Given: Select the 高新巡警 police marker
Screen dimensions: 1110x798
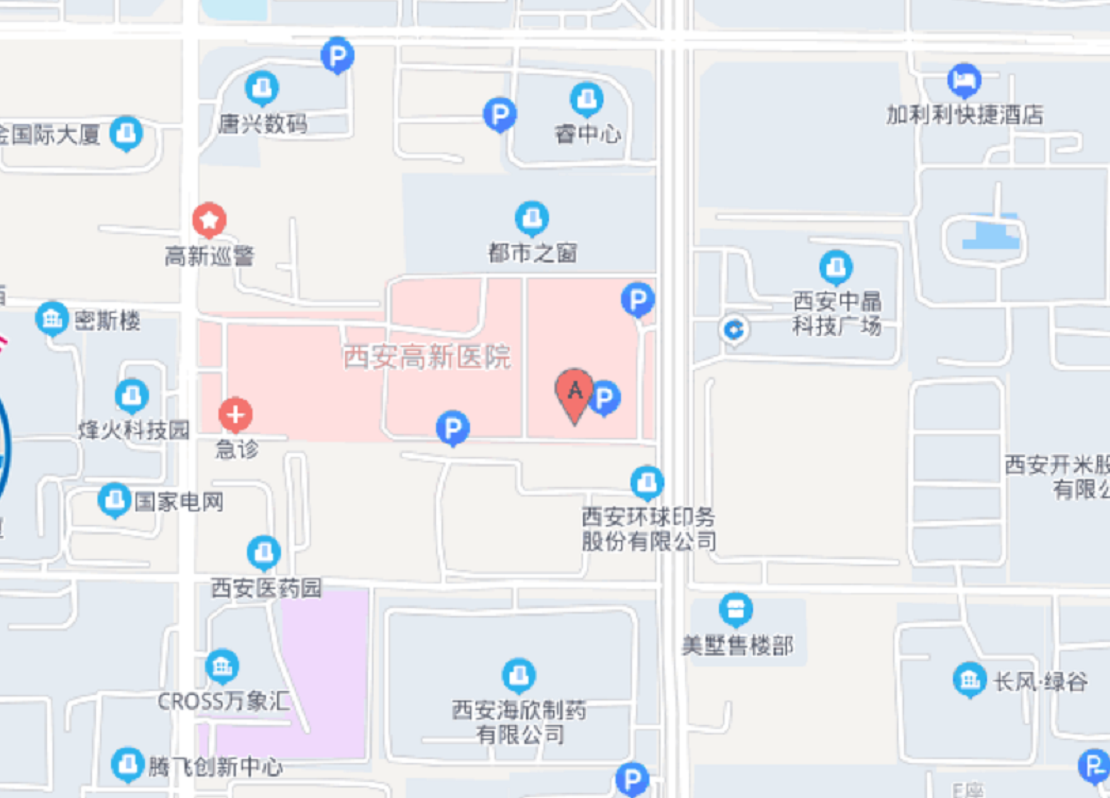Looking at the screenshot, I should (209, 220).
